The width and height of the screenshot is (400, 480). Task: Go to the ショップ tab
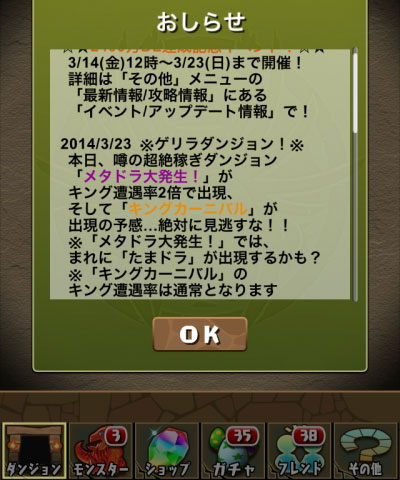pos(167,451)
